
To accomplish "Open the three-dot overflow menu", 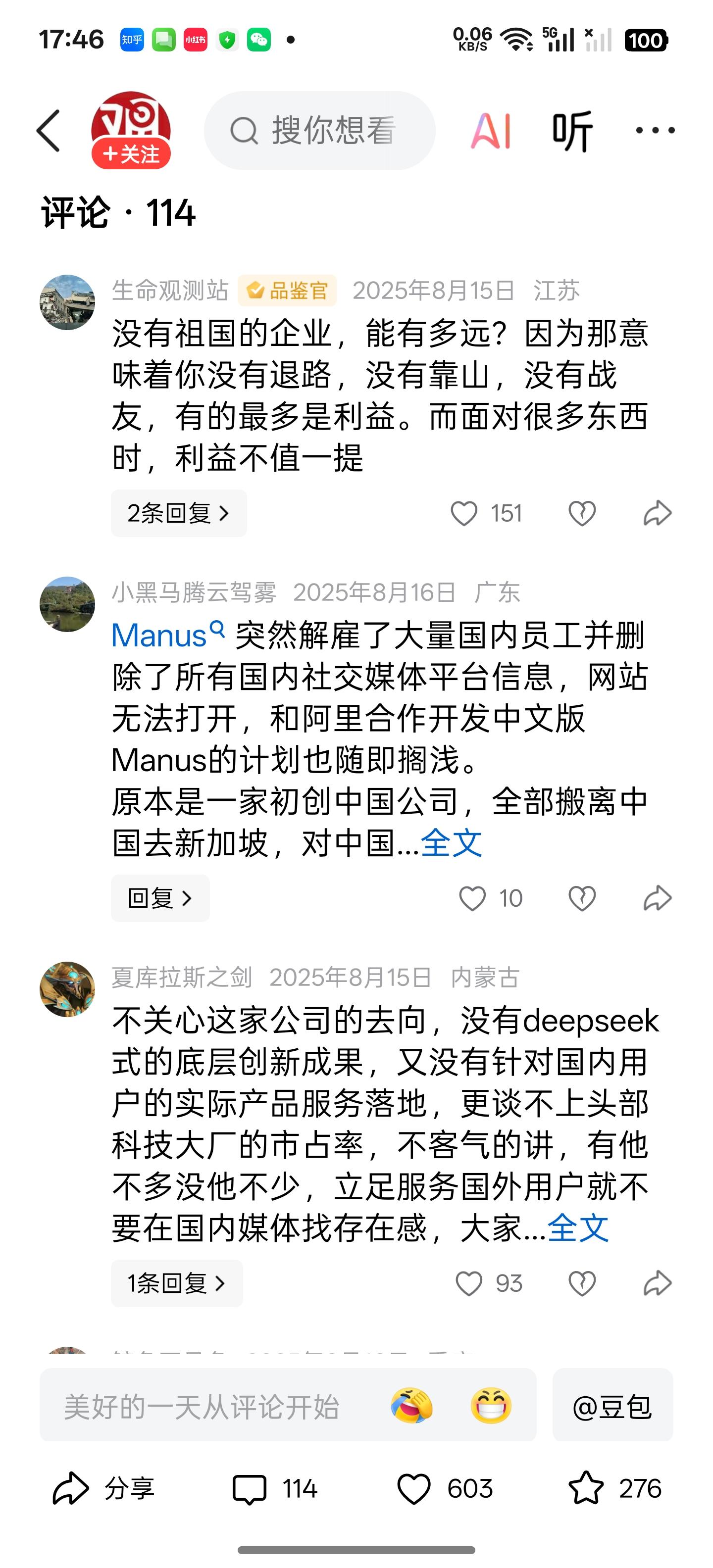I will pyautogui.click(x=655, y=130).
